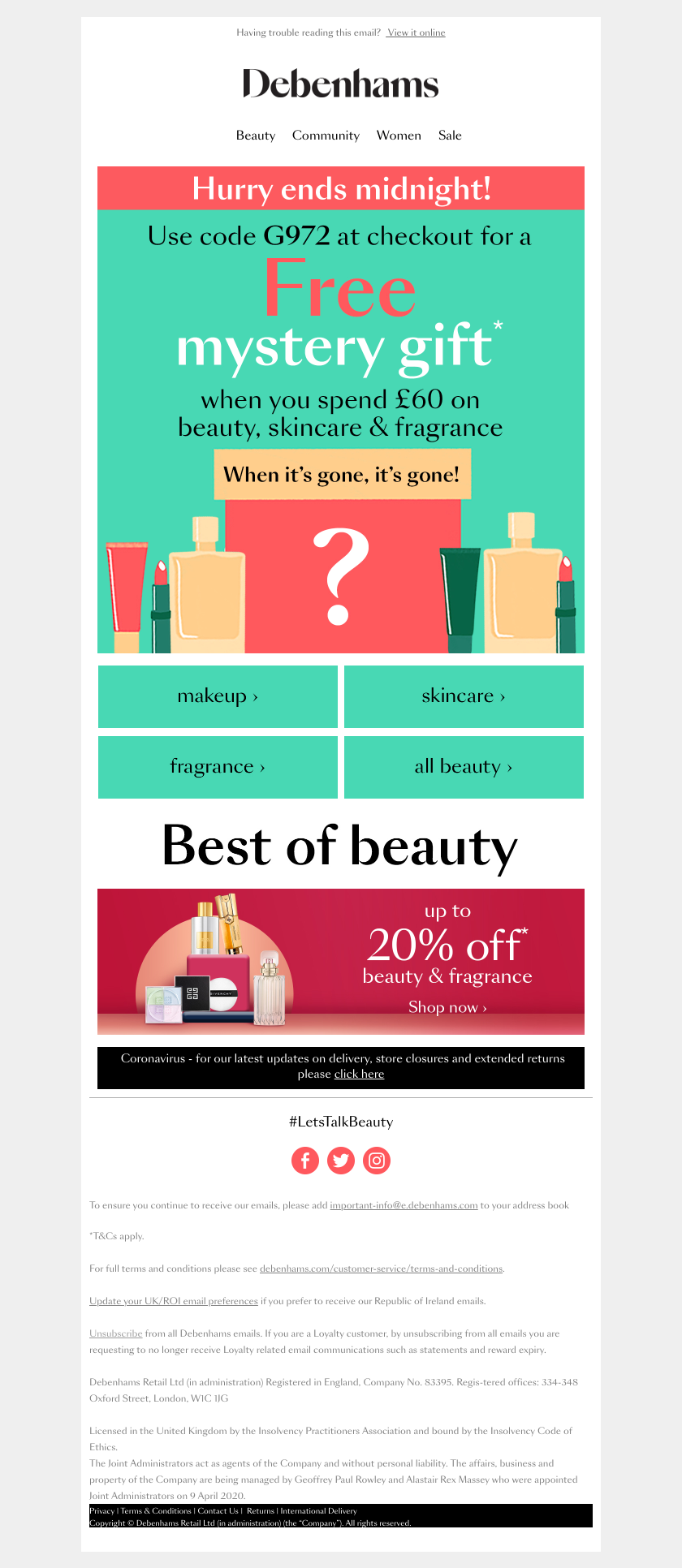The image size is (682, 1568).
Task: Update your UK/ROI email preferences
Action: [x=173, y=1301]
